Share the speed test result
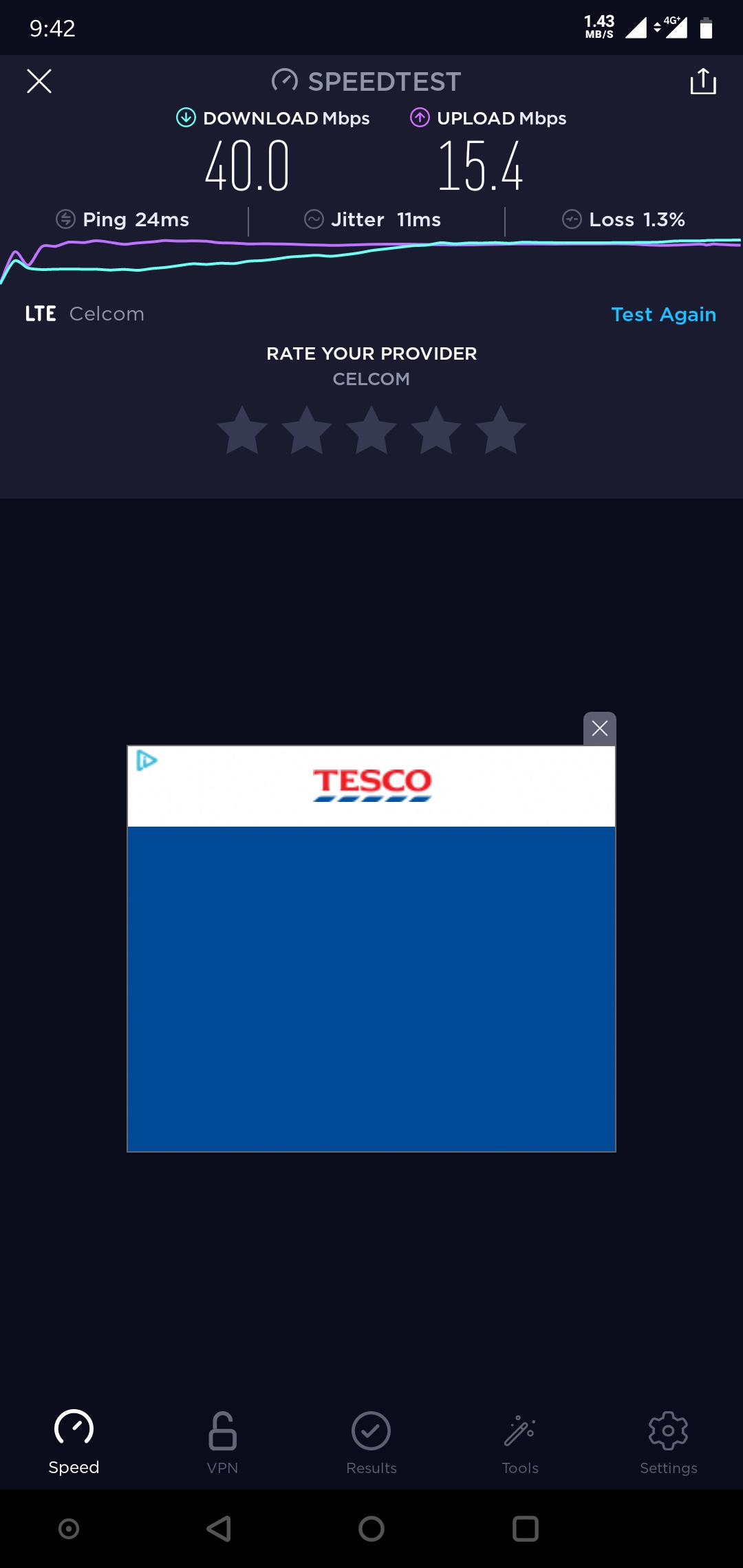Viewport: 743px width, 1568px height. [x=703, y=81]
